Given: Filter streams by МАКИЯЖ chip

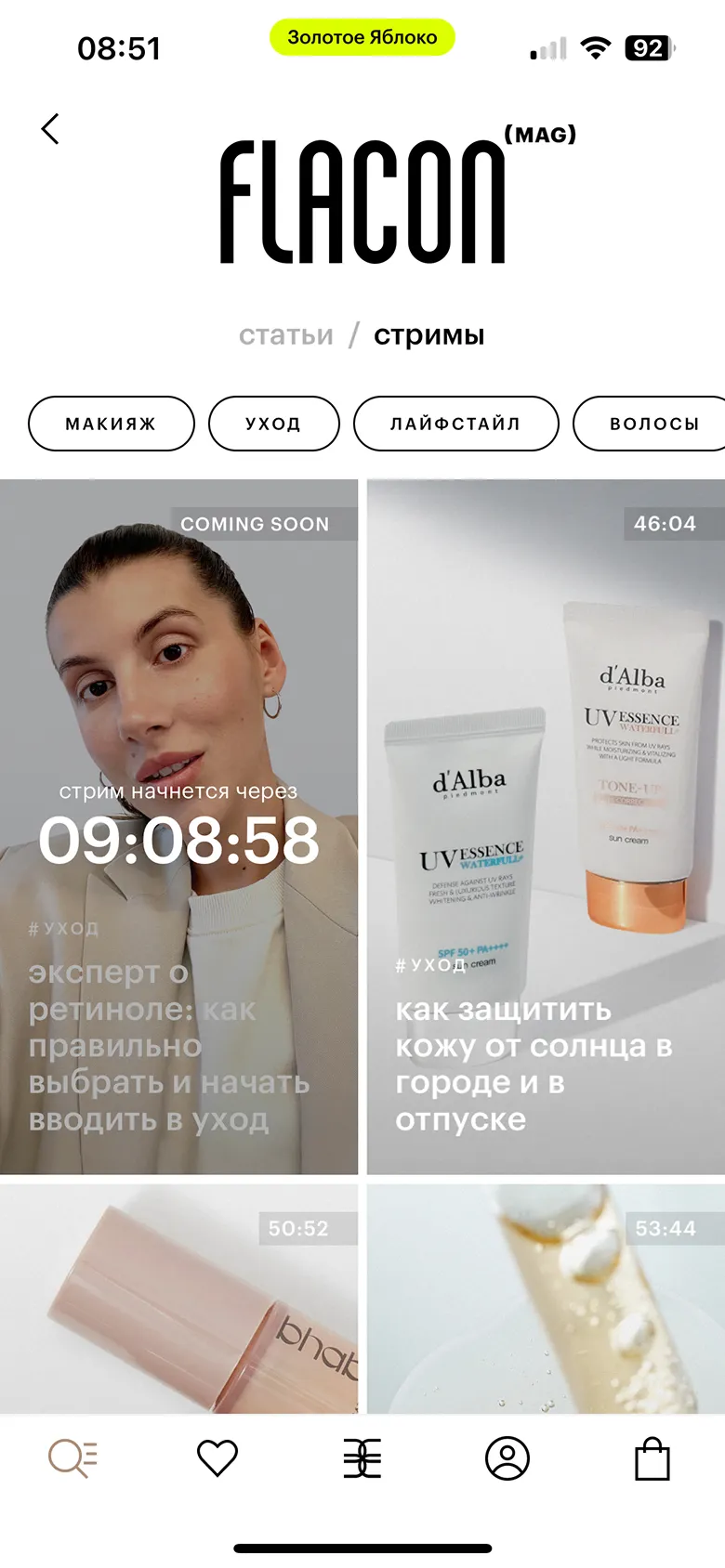Looking at the screenshot, I should pos(112,424).
